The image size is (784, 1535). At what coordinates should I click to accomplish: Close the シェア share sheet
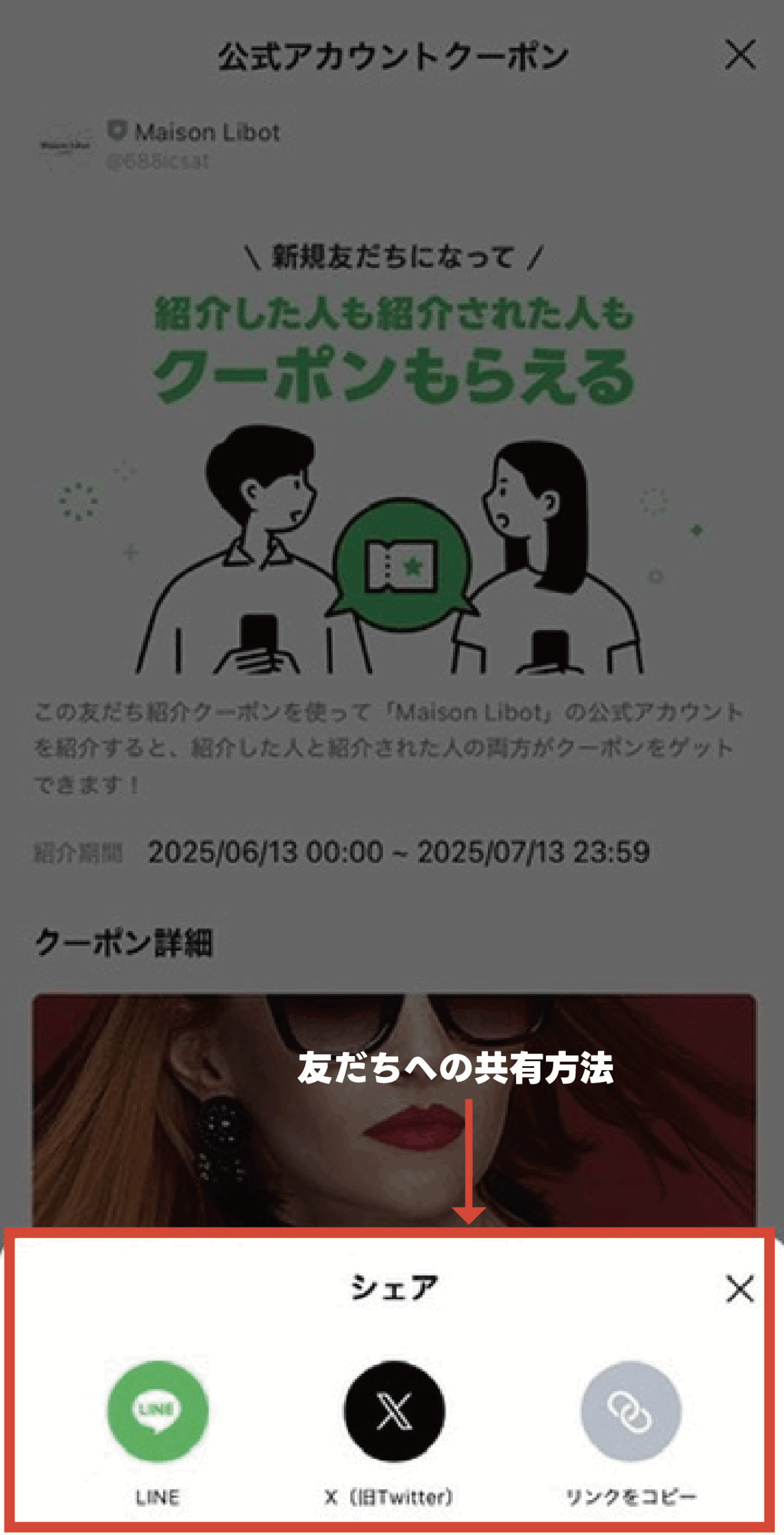click(x=740, y=1289)
